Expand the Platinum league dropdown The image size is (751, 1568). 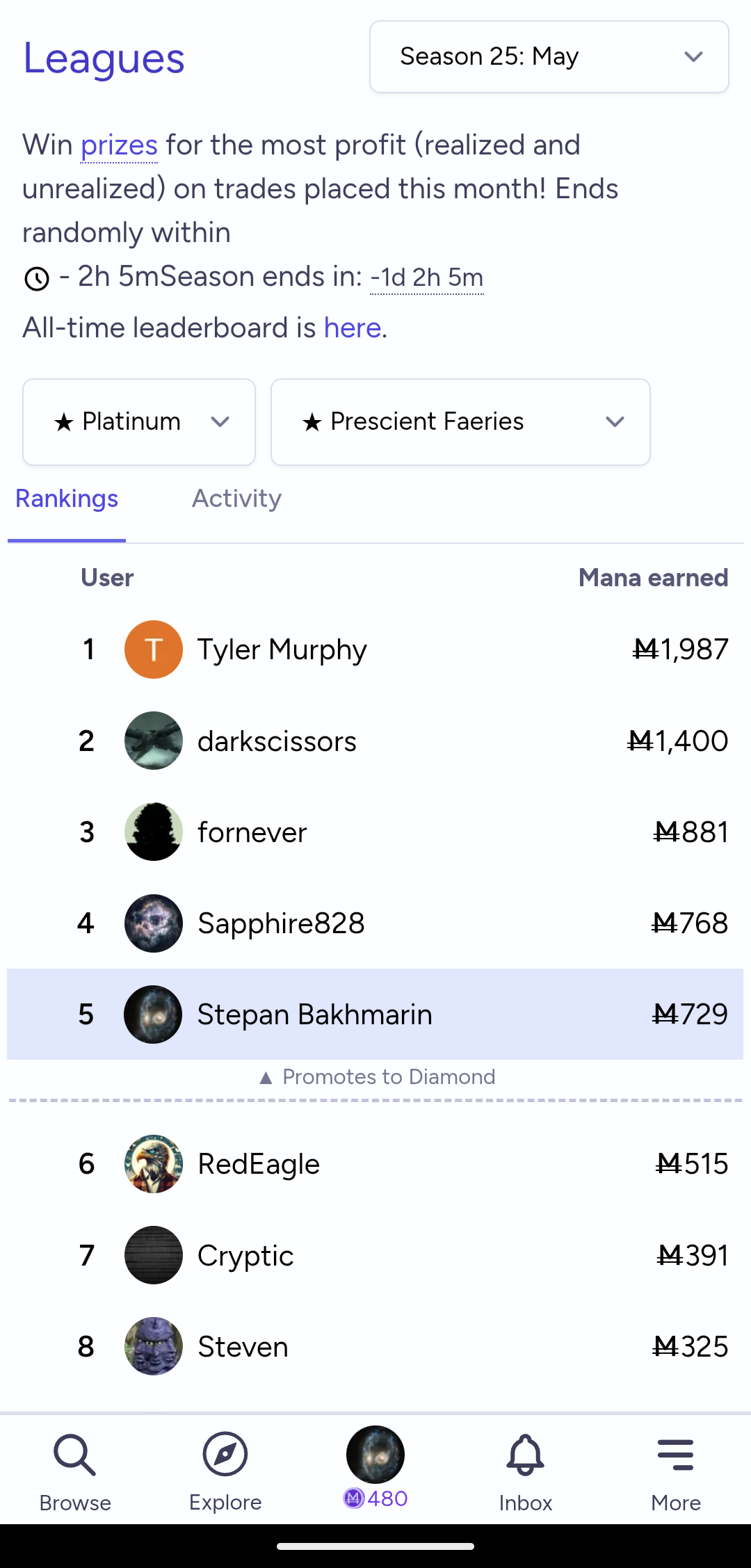139,422
